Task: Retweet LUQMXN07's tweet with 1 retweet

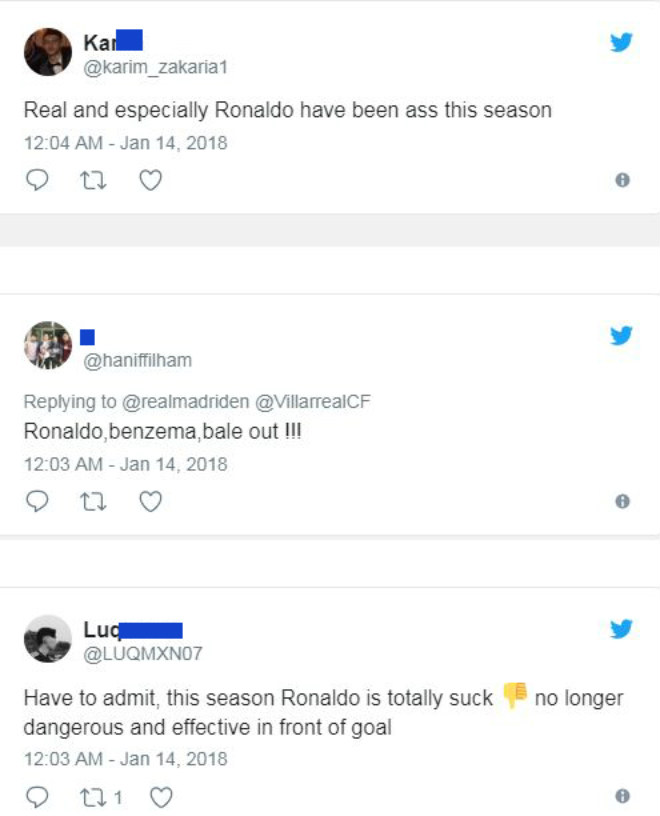Action: coord(93,797)
